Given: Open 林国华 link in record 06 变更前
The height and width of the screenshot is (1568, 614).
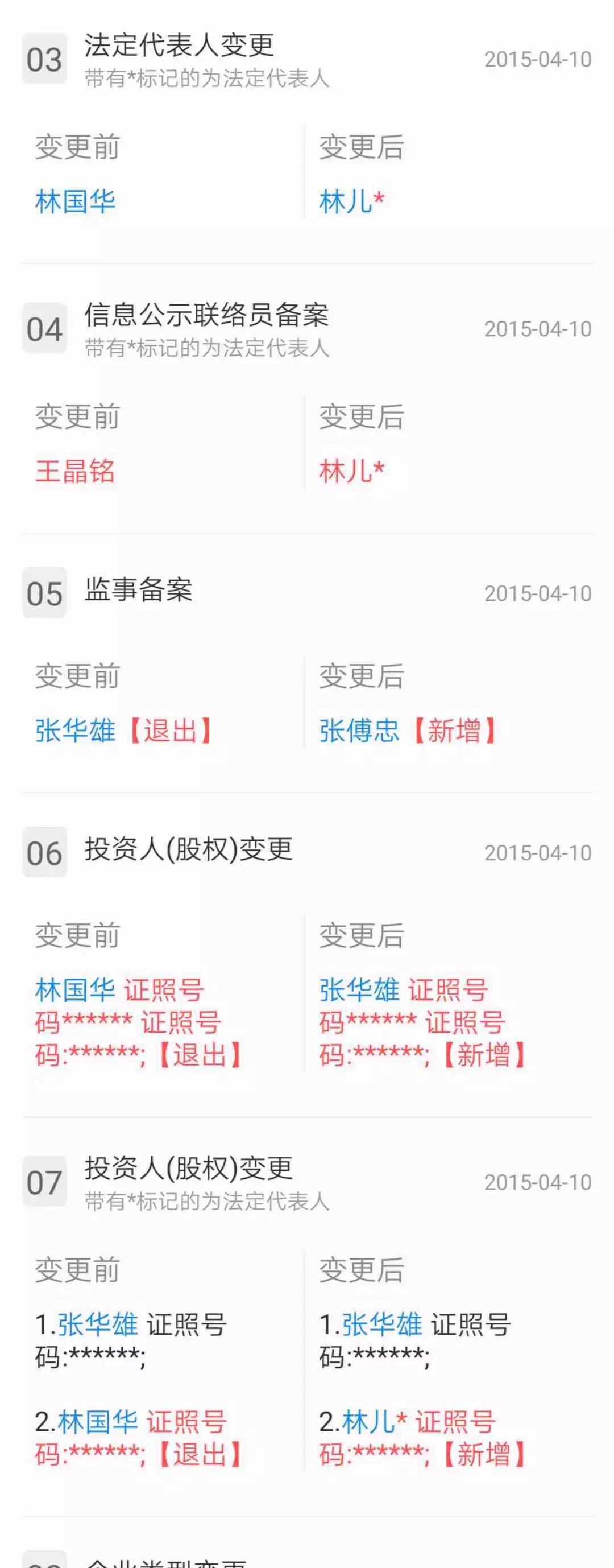Looking at the screenshot, I should [x=75, y=990].
